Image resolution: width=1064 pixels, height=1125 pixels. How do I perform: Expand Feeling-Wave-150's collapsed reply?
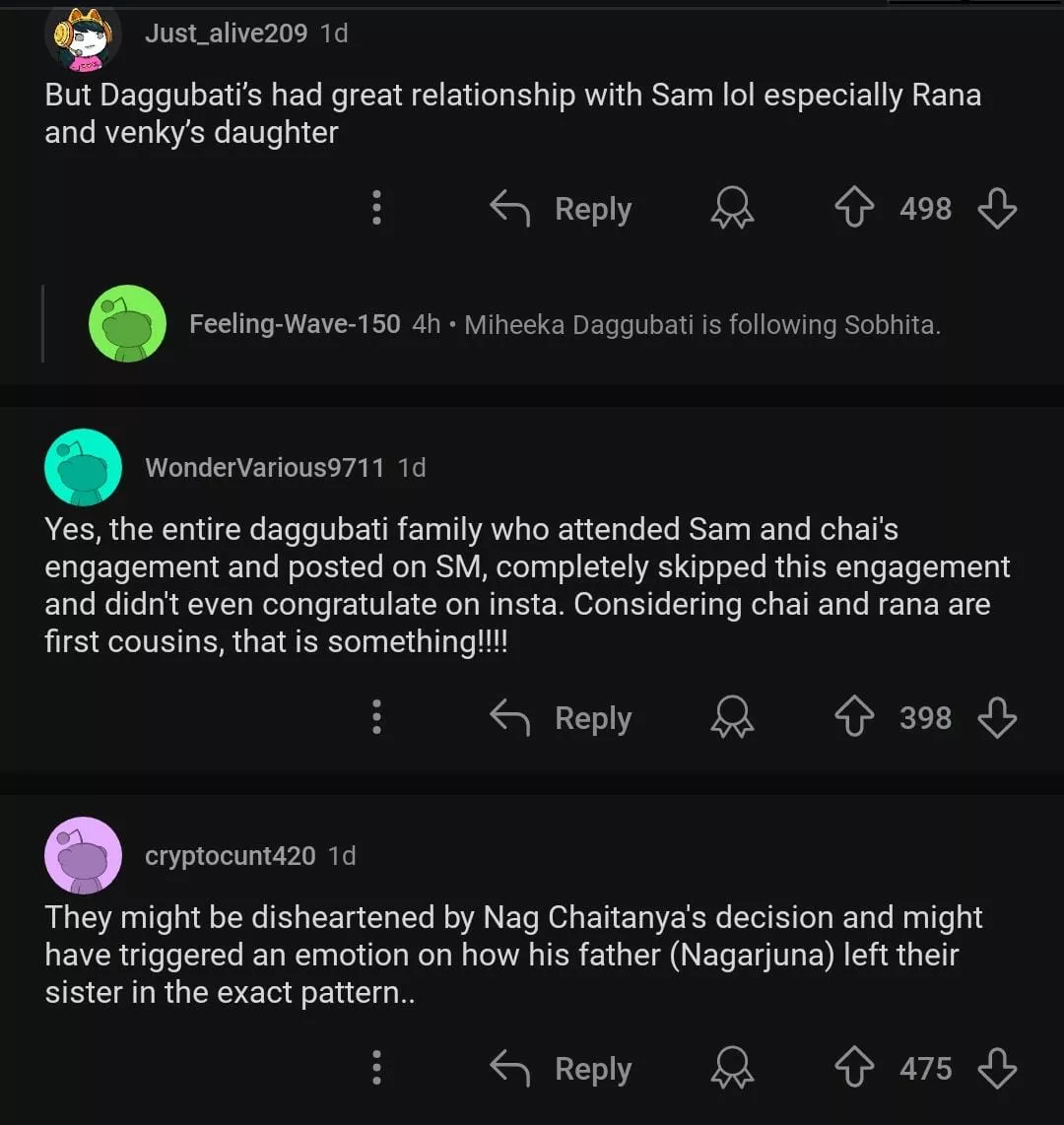[x=564, y=324]
